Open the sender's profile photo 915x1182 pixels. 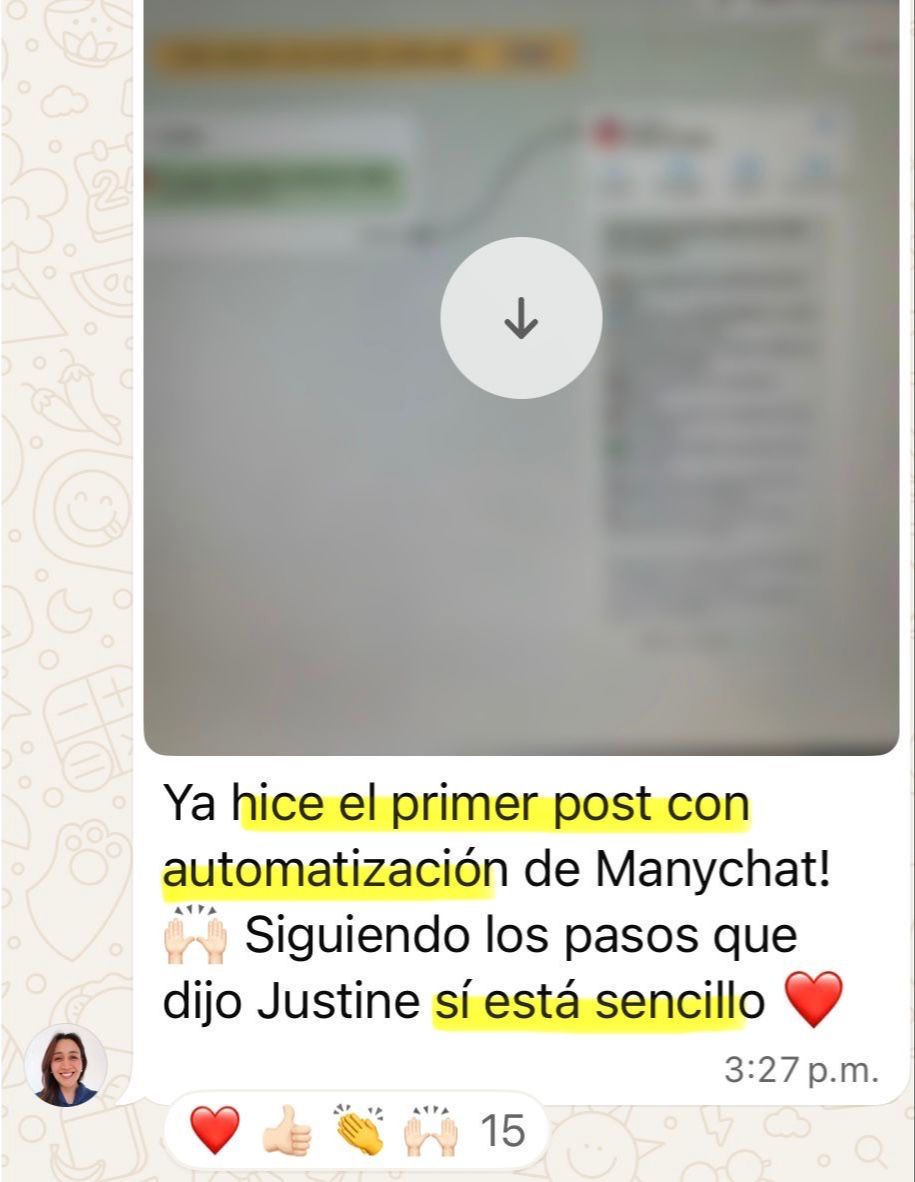(x=66, y=1064)
